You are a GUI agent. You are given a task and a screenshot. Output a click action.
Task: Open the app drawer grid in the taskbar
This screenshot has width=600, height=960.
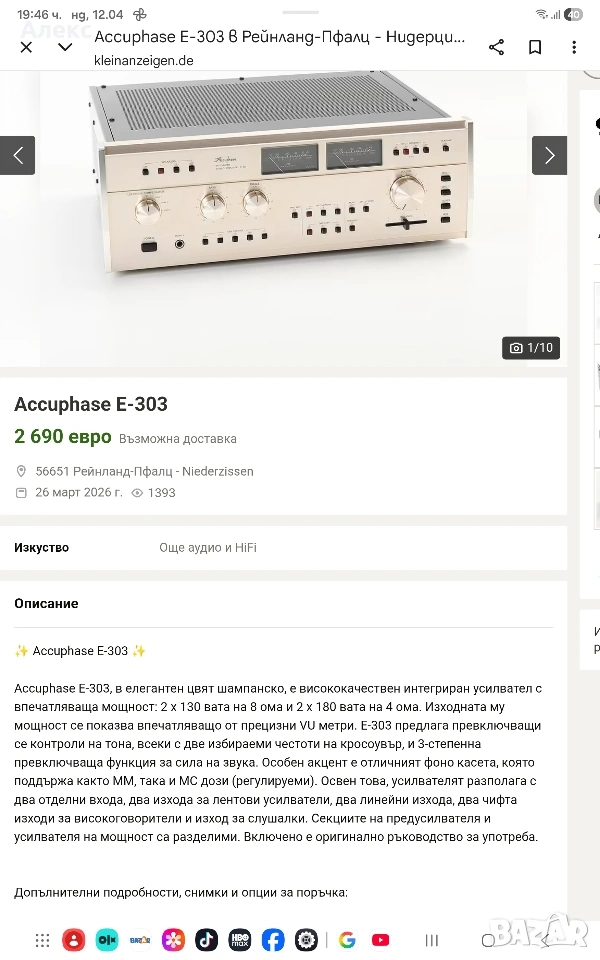tap(42, 940)
